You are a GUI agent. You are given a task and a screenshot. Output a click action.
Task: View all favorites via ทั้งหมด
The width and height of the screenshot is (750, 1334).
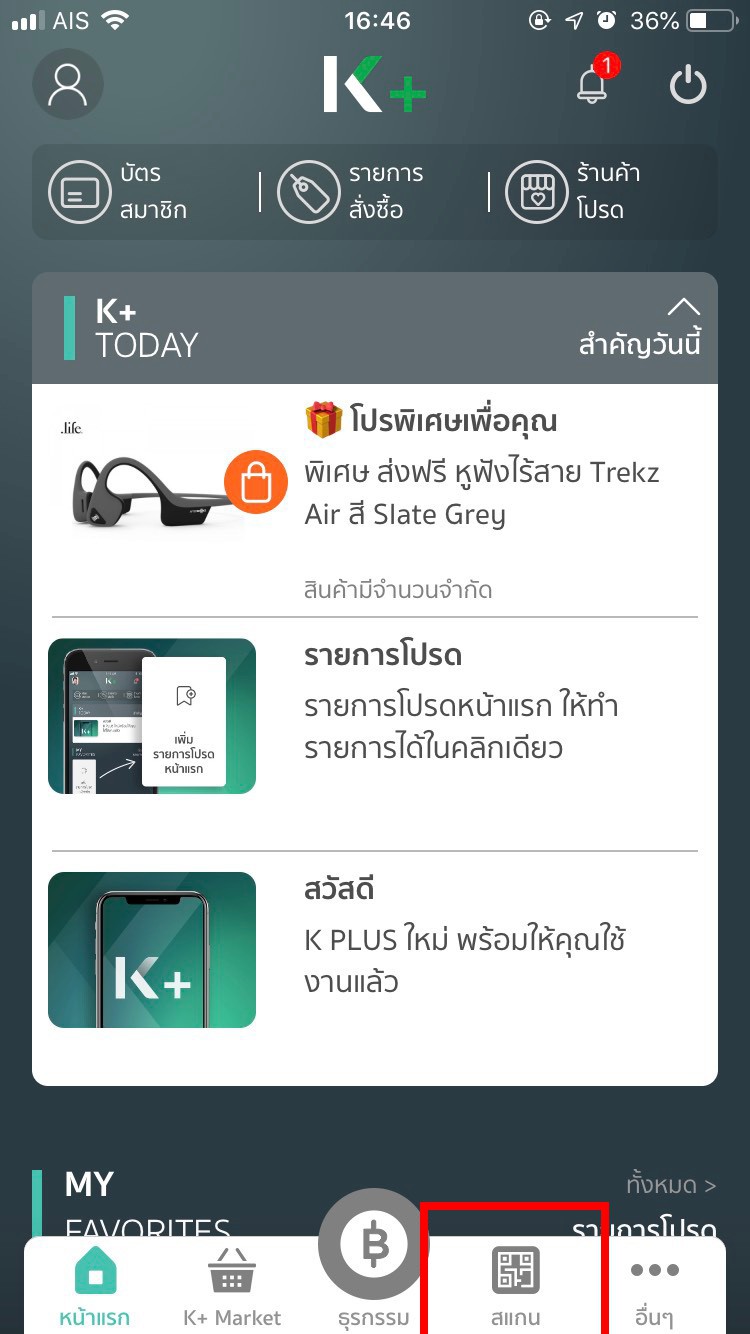(x=670, y=1185)
